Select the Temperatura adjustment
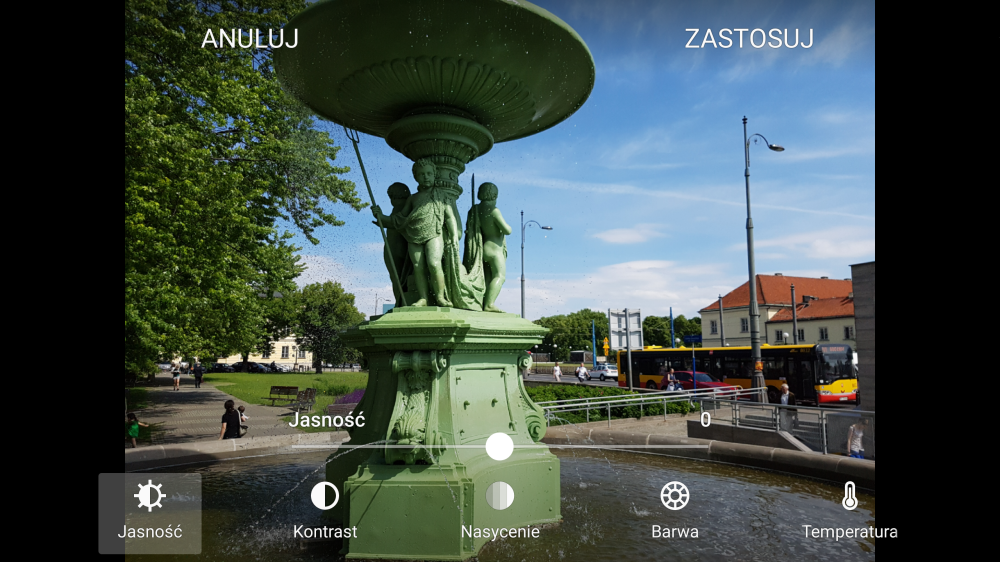 (849, 511)
